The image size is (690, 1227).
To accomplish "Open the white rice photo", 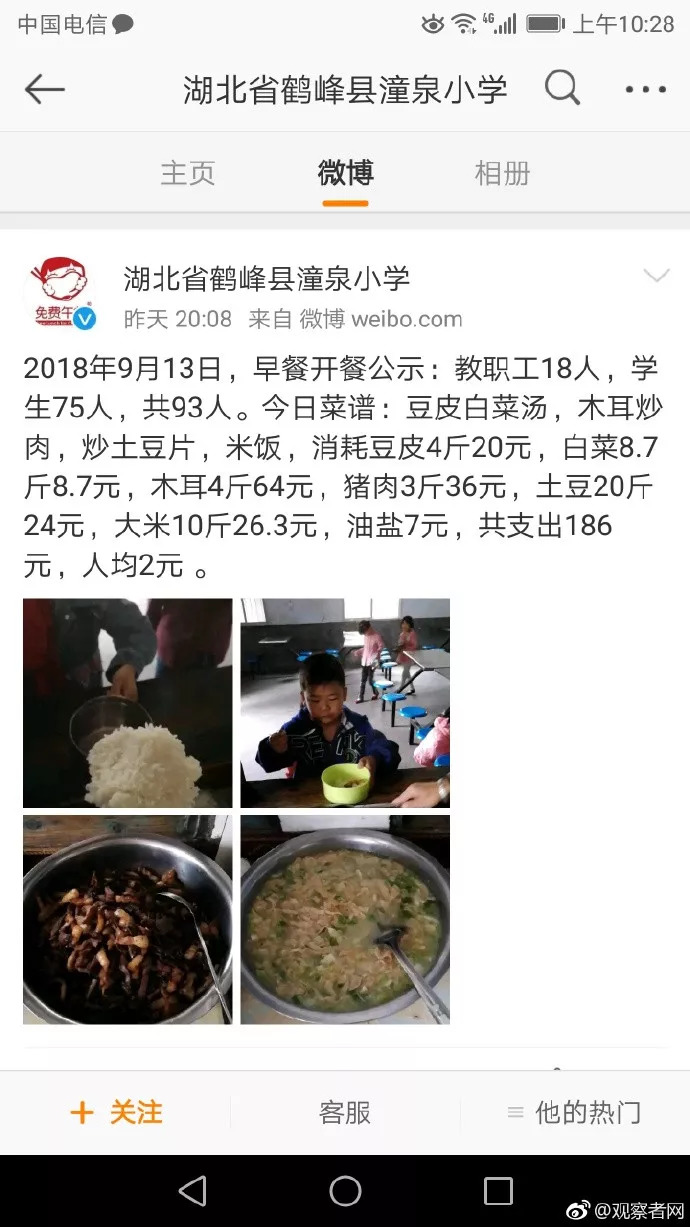I will pyautogui.click(x=128, y=703).
